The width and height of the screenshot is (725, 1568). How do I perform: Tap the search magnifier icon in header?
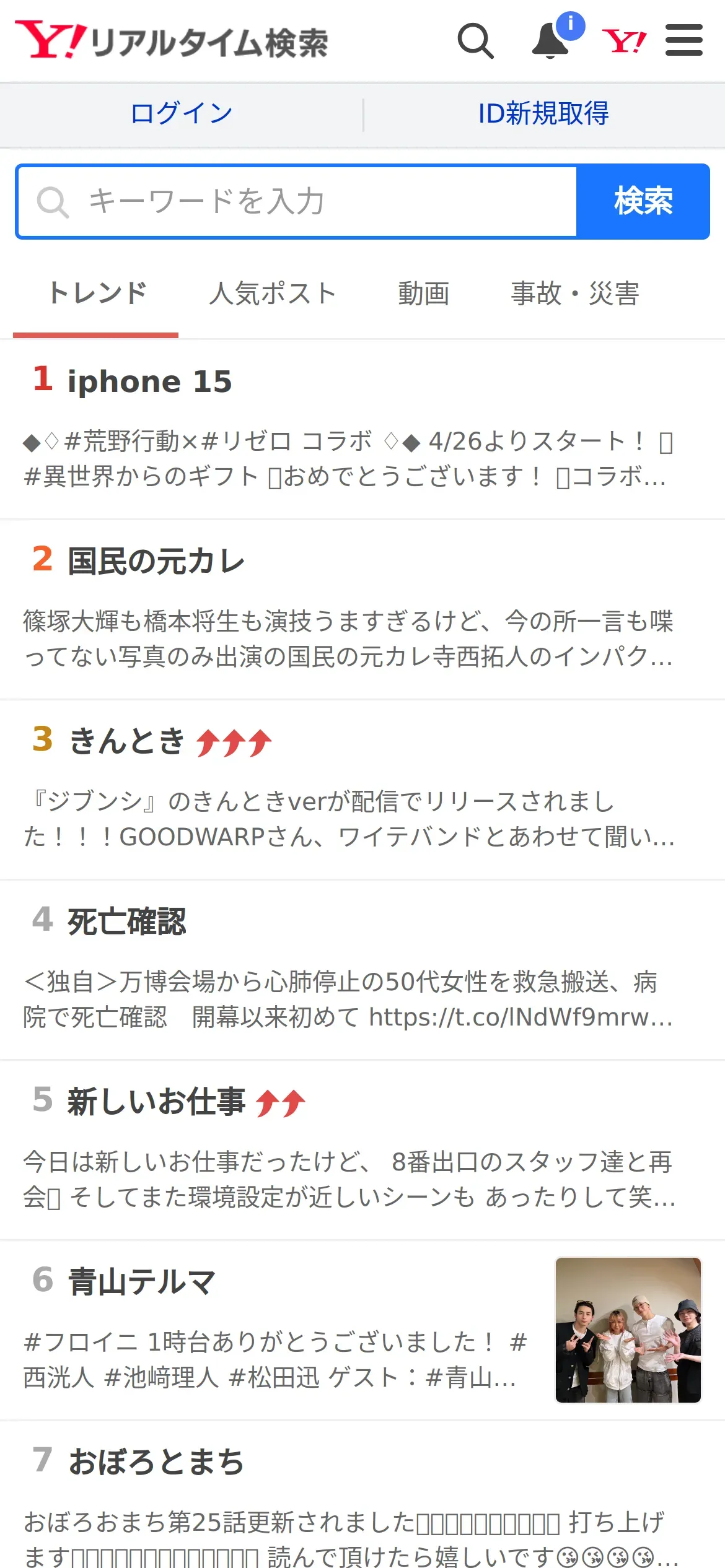point(475,41)
